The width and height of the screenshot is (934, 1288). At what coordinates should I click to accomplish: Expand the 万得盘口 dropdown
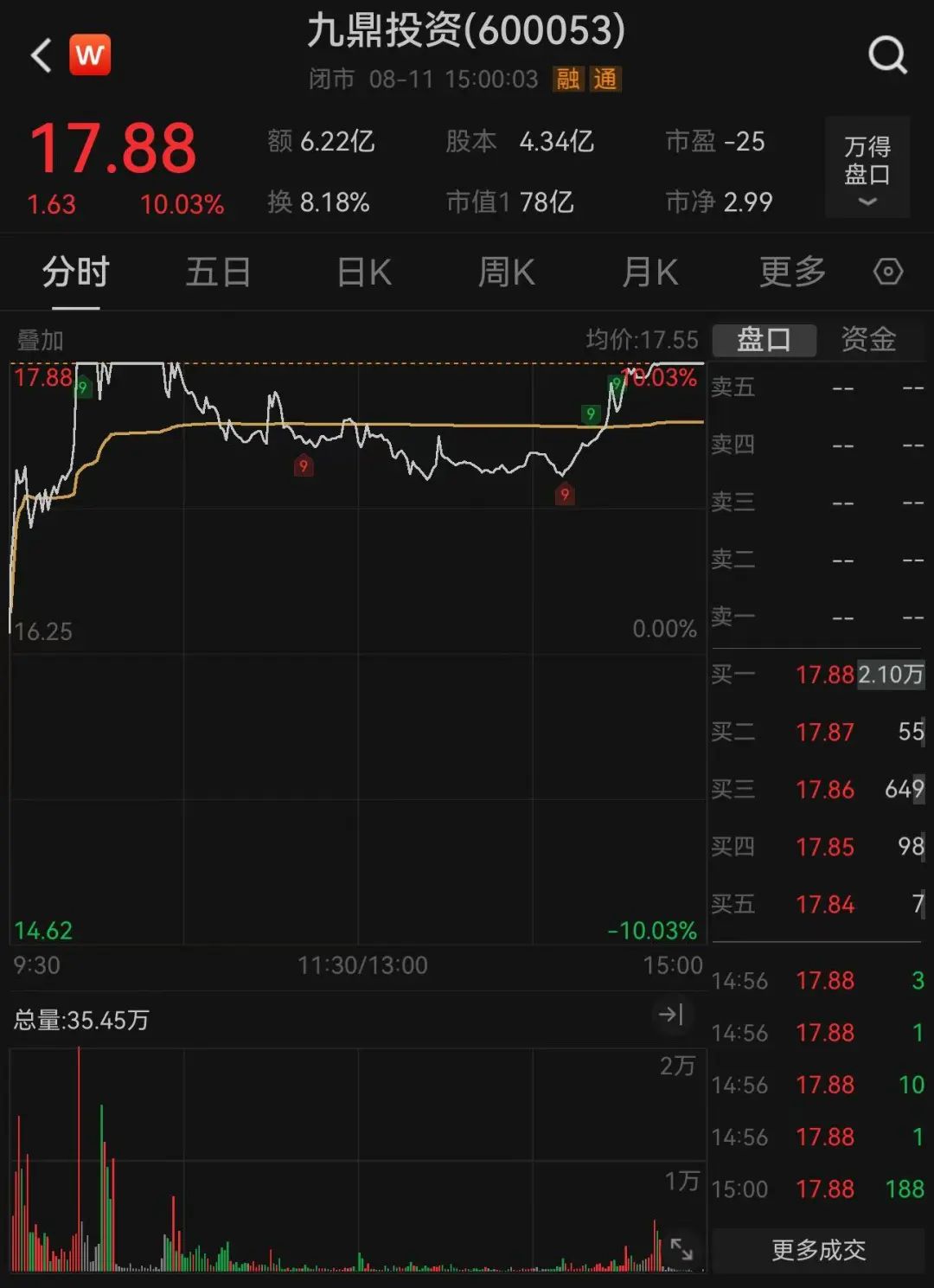tap(867, 167)
